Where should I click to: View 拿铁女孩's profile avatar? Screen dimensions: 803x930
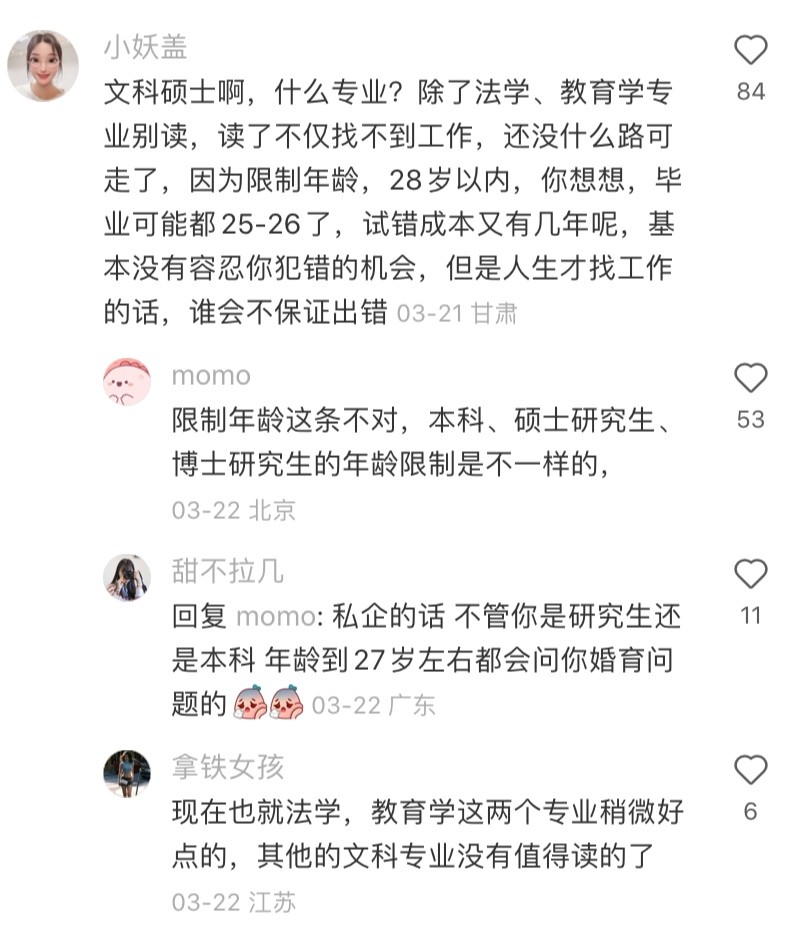(x=127, y=773)
